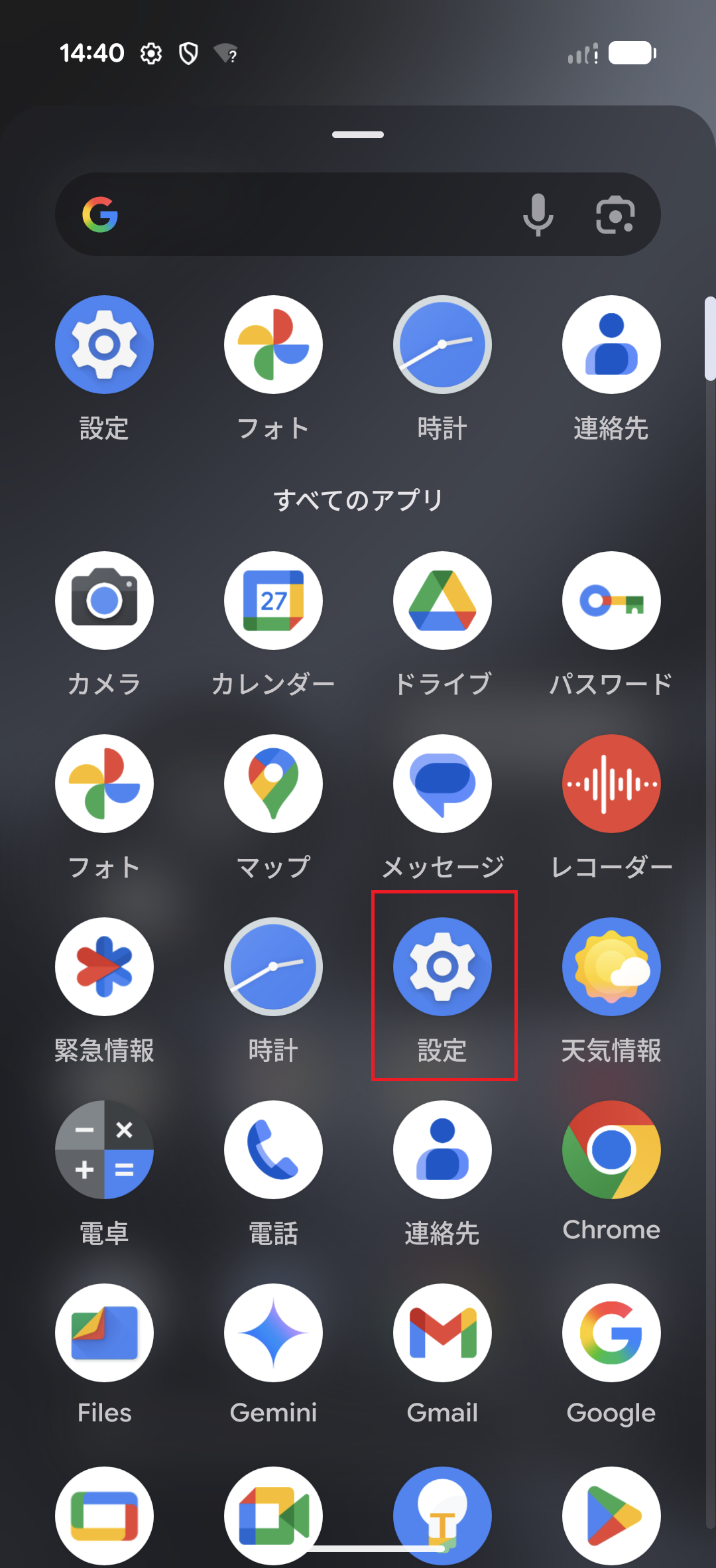716x1568 pixels.
Task: Start a voice search with the microphone
Action: click(538, 214)
